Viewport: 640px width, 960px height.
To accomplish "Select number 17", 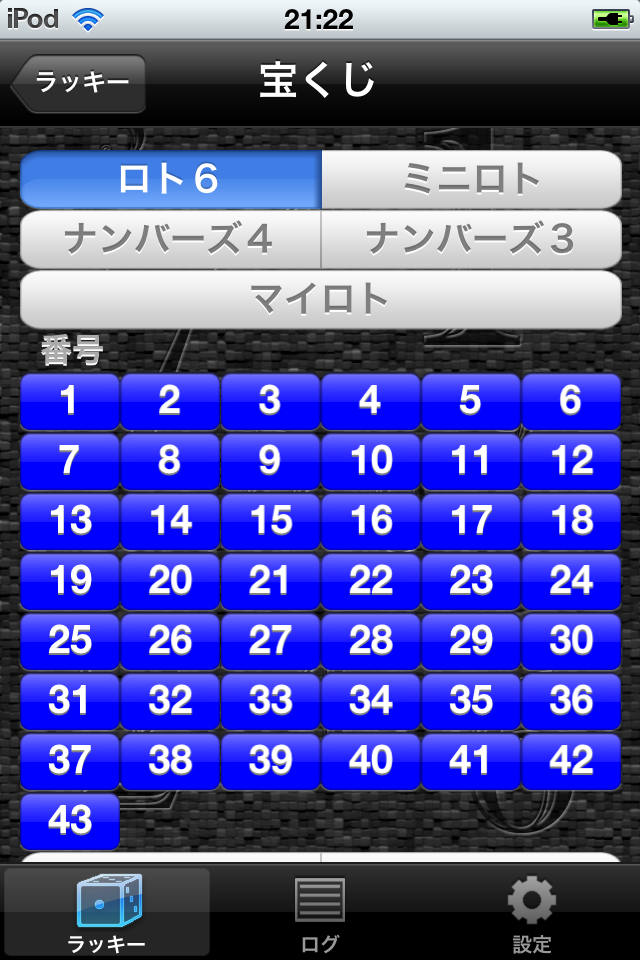I will tap(471, 522).
